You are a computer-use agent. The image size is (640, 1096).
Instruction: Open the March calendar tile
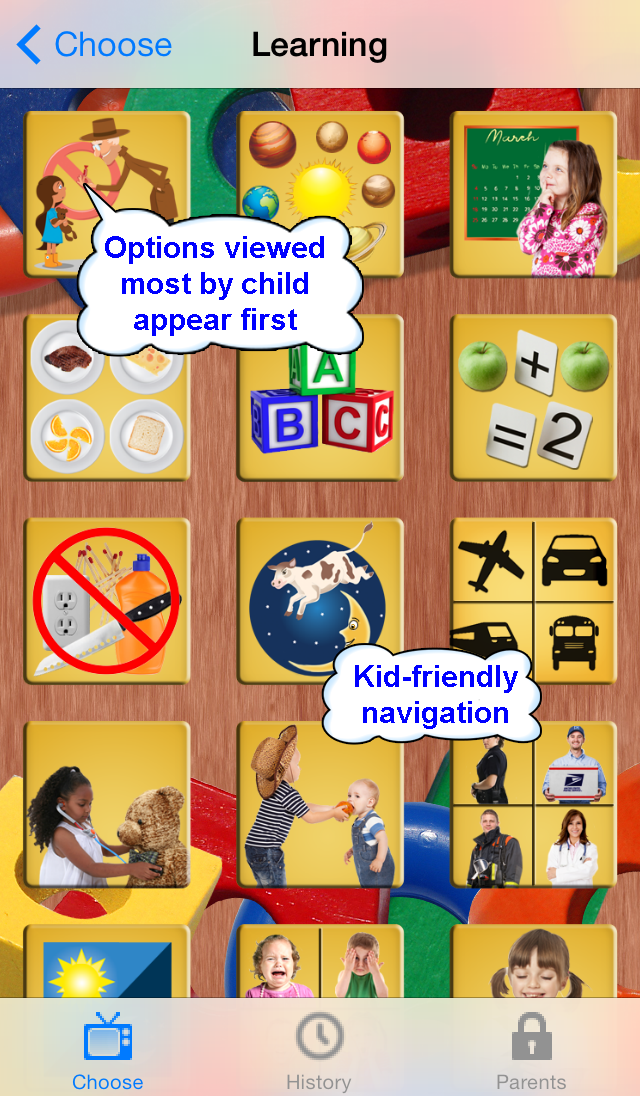534,194
